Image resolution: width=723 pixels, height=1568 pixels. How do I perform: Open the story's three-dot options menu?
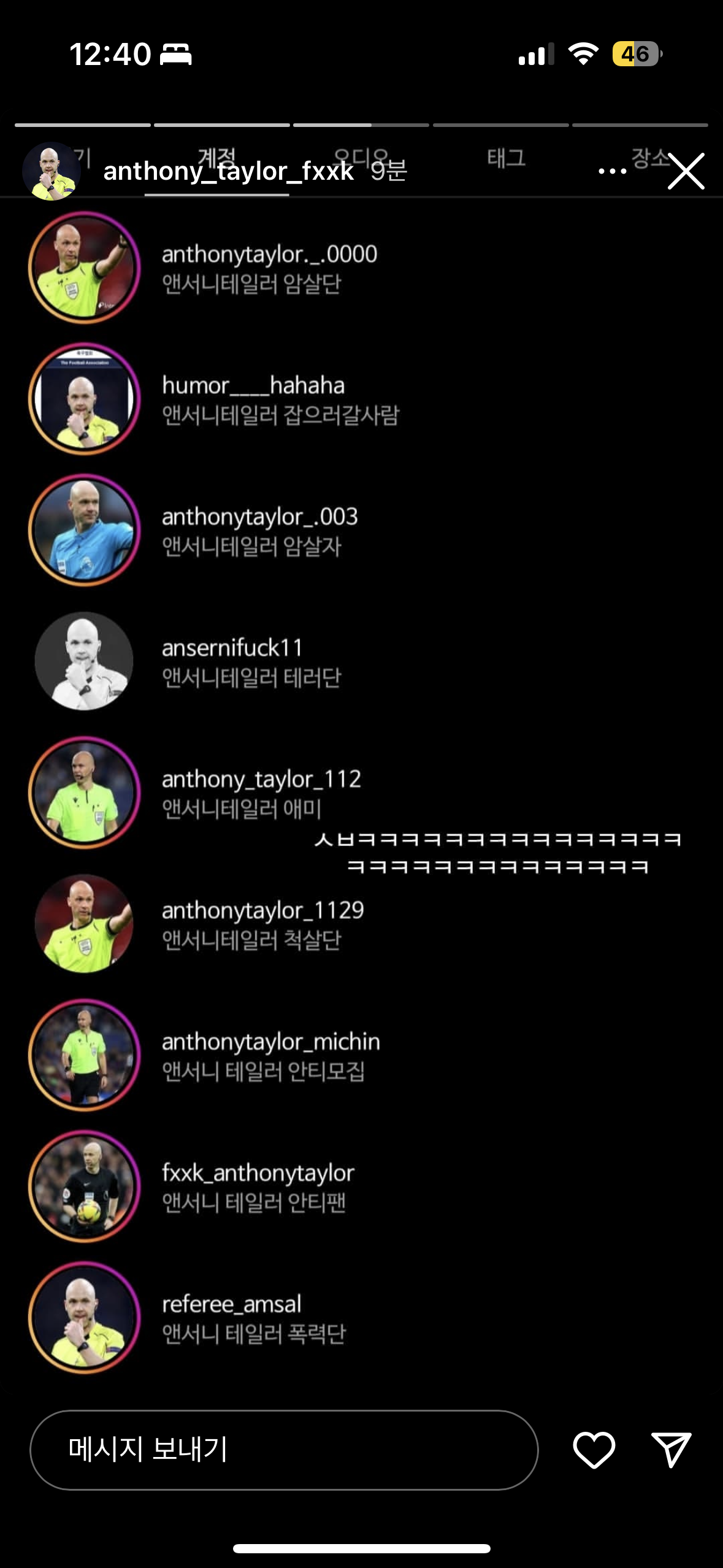(612, 171)
